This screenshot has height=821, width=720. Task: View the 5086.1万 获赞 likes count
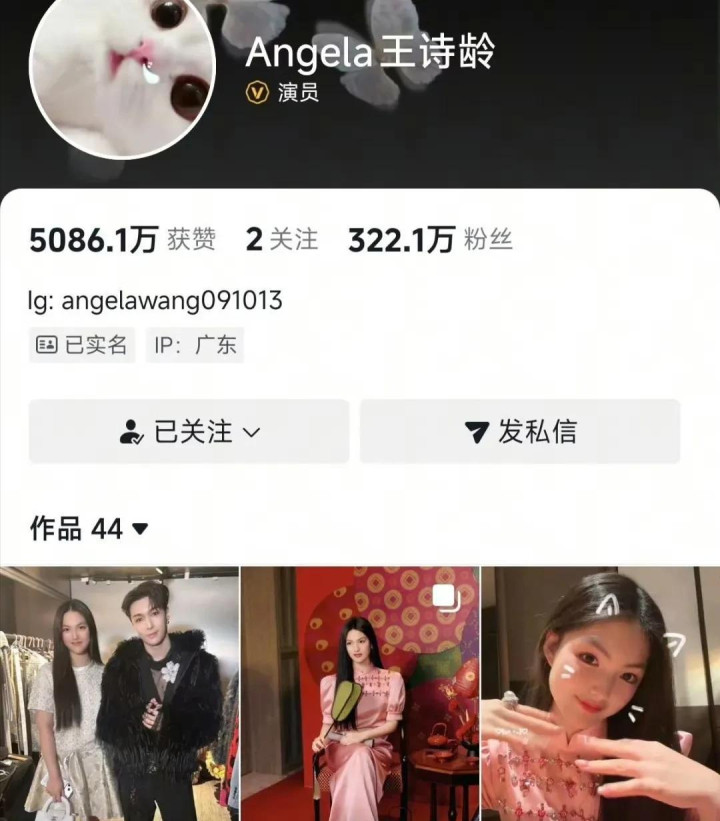[122, 240]
